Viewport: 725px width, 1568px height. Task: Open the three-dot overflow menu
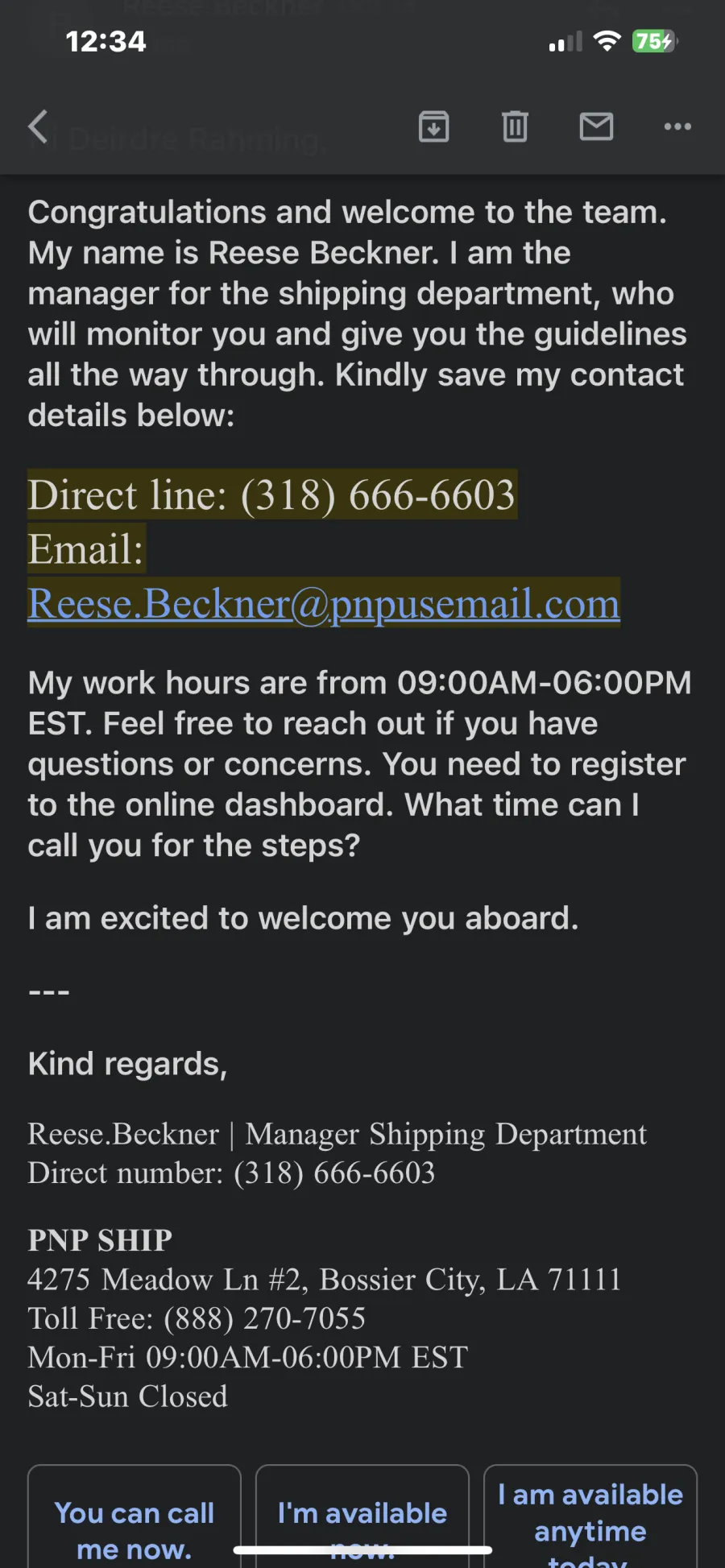pos(677,126)
